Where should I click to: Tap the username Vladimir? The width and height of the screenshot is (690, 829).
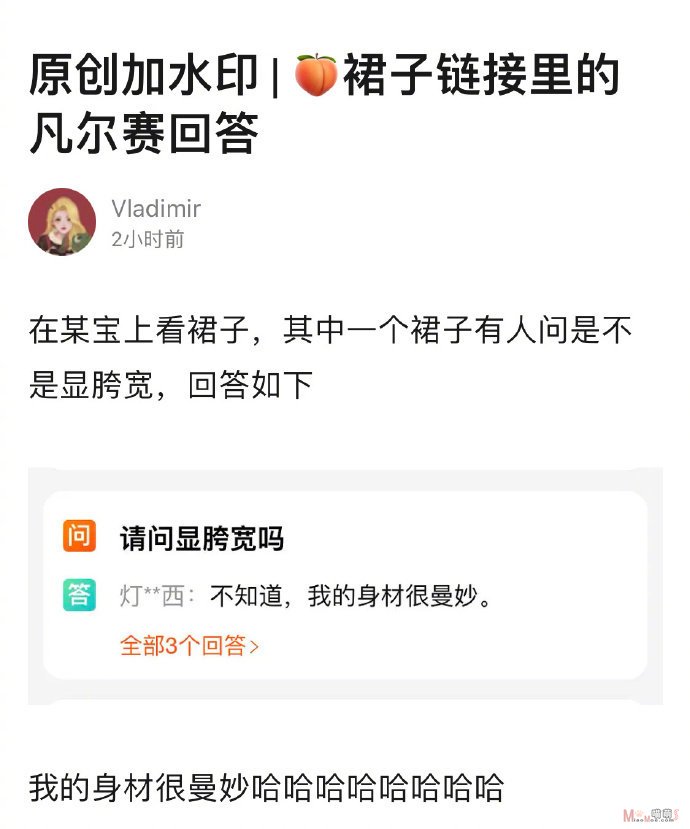tap(156, 208)
